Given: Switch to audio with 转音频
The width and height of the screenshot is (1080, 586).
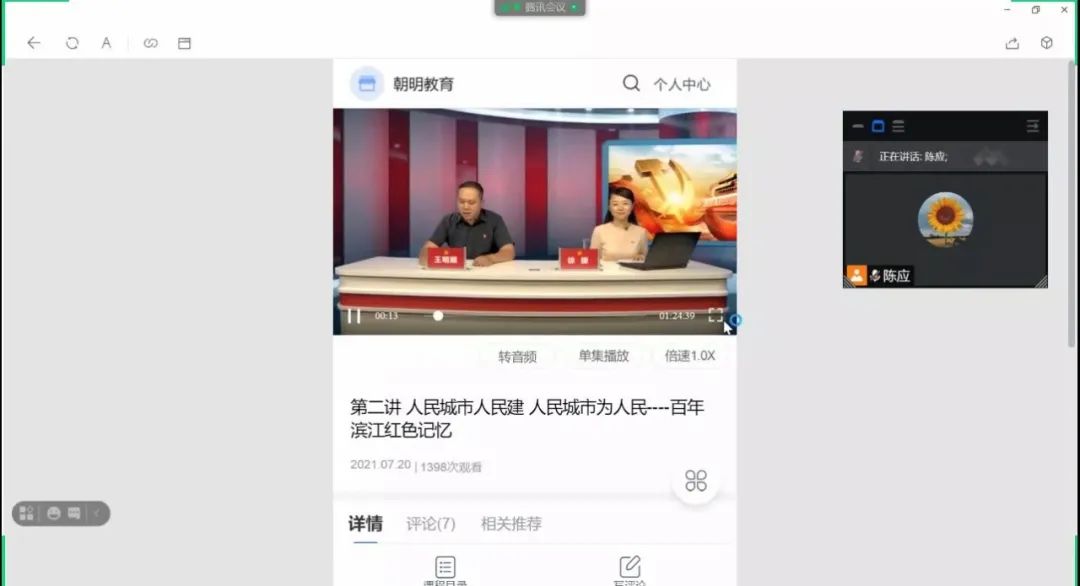Looking at the screenshot, I should coord(517,356).
